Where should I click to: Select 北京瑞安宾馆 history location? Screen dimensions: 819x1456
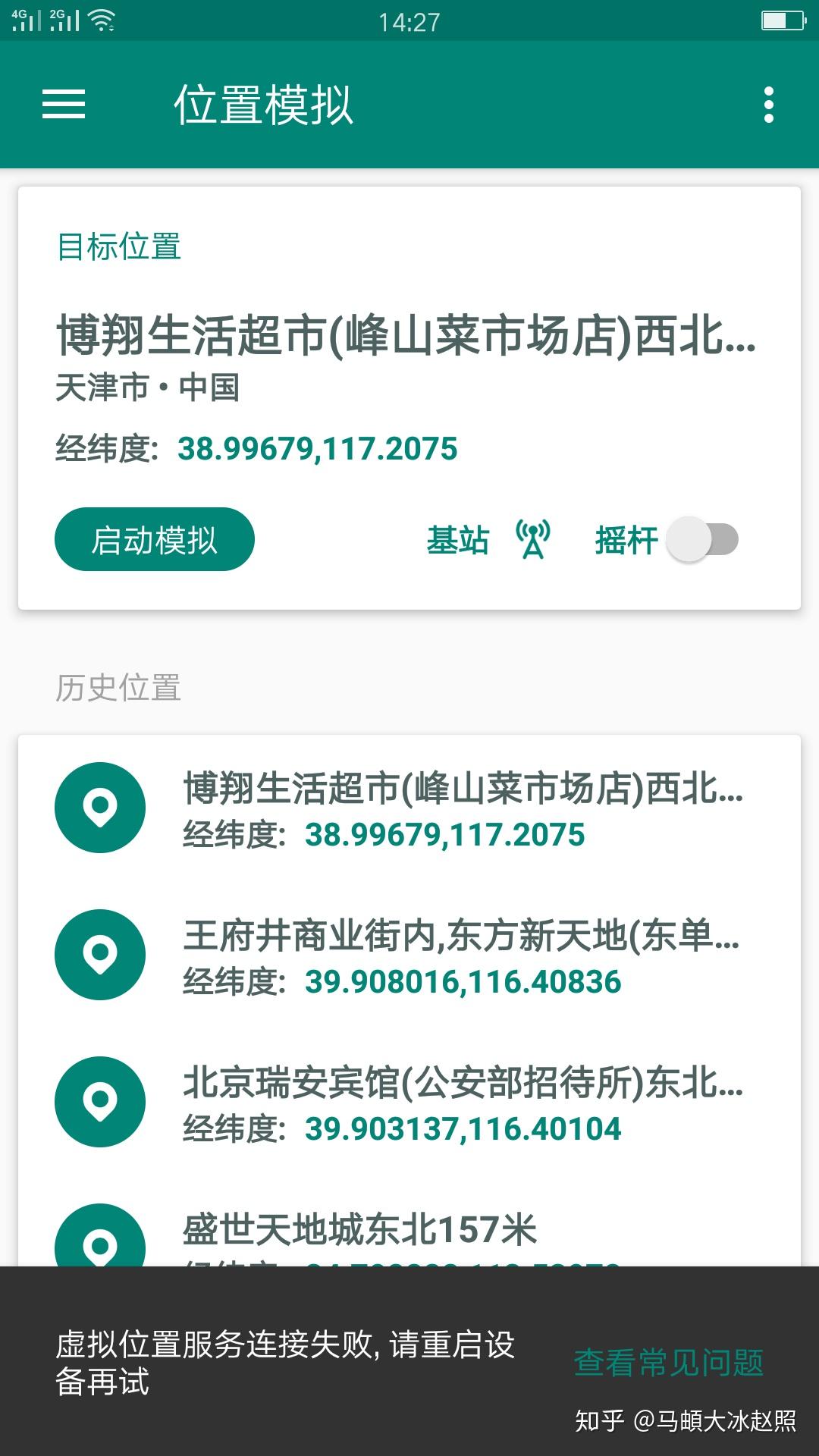[409, 1103]
